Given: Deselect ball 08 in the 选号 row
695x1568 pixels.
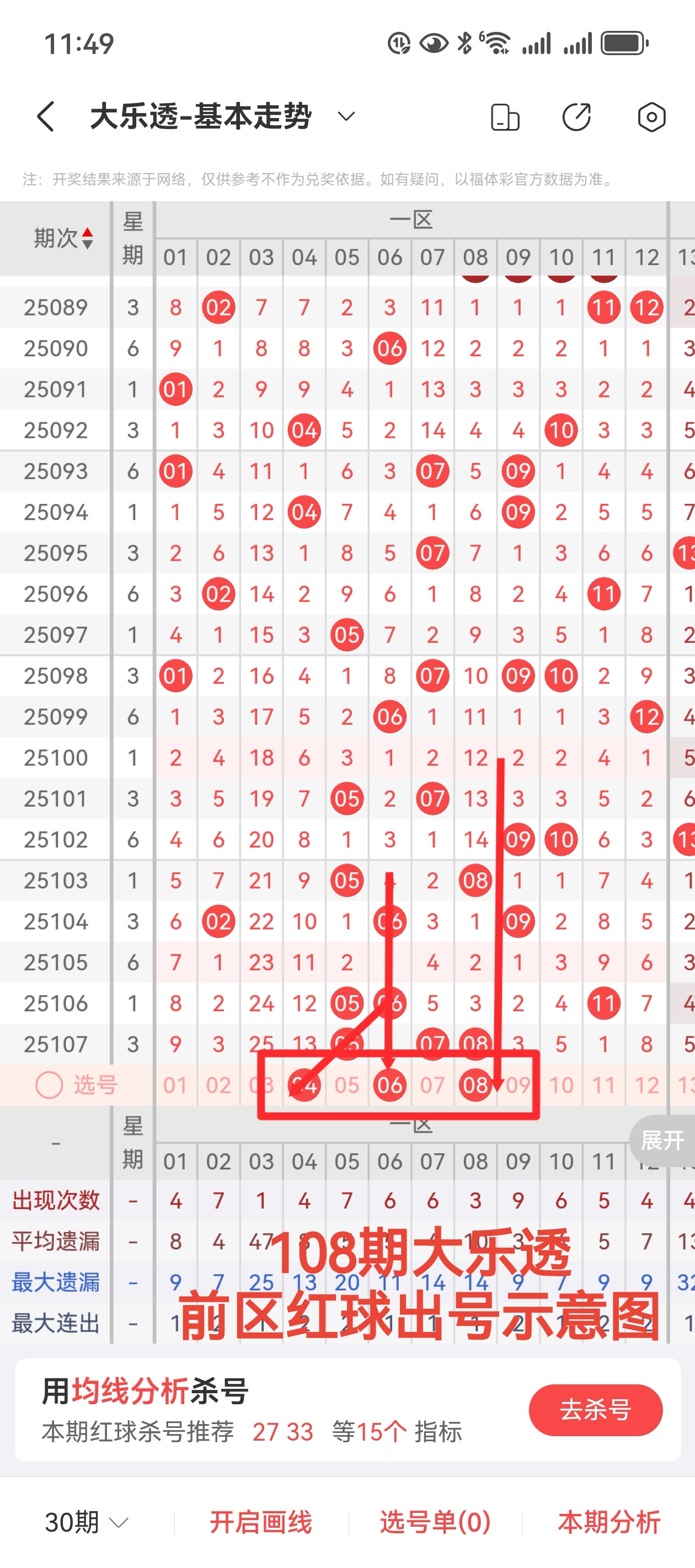Looking at the screenshot, I should pyautogui.click(x=475, y=1083).
